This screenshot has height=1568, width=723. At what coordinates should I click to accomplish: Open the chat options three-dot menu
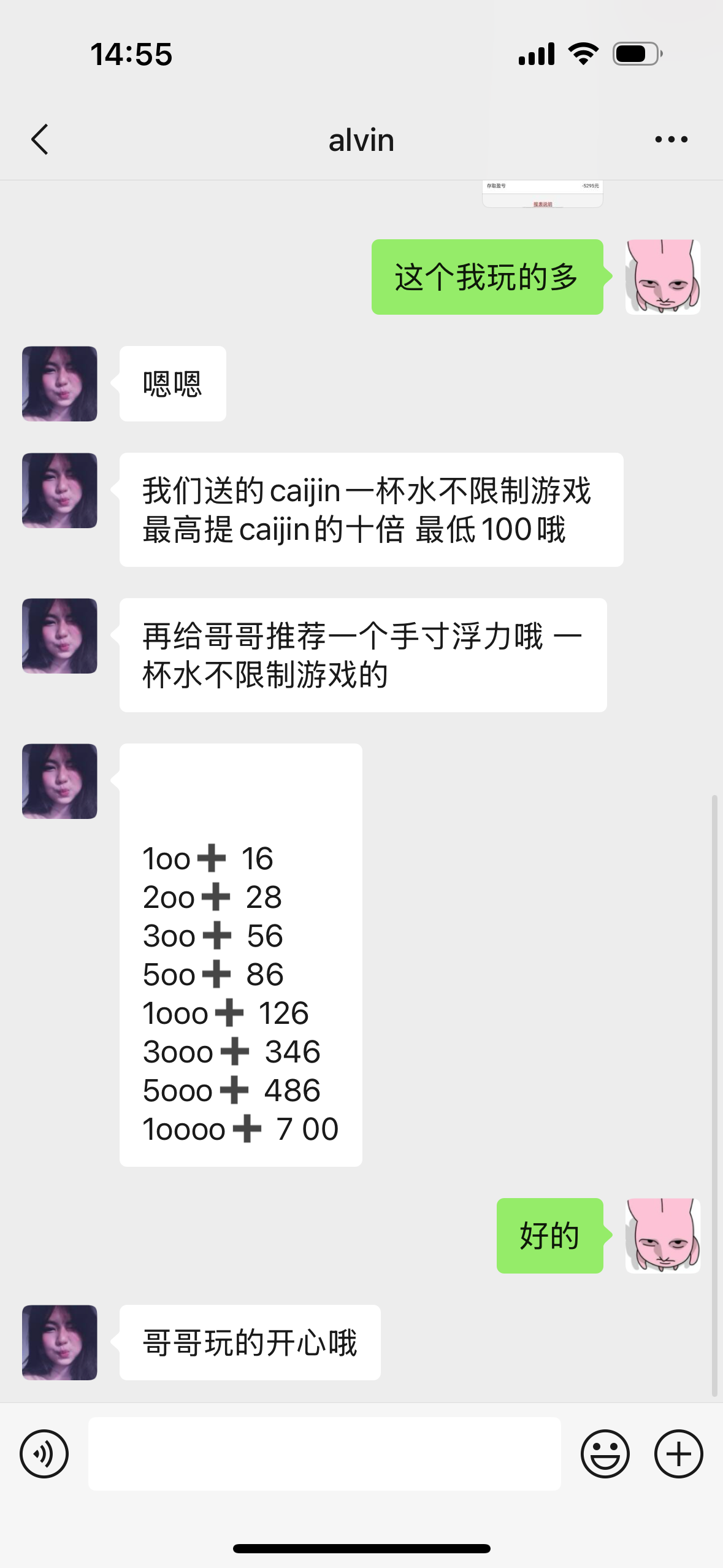click(x=671, y=140)
